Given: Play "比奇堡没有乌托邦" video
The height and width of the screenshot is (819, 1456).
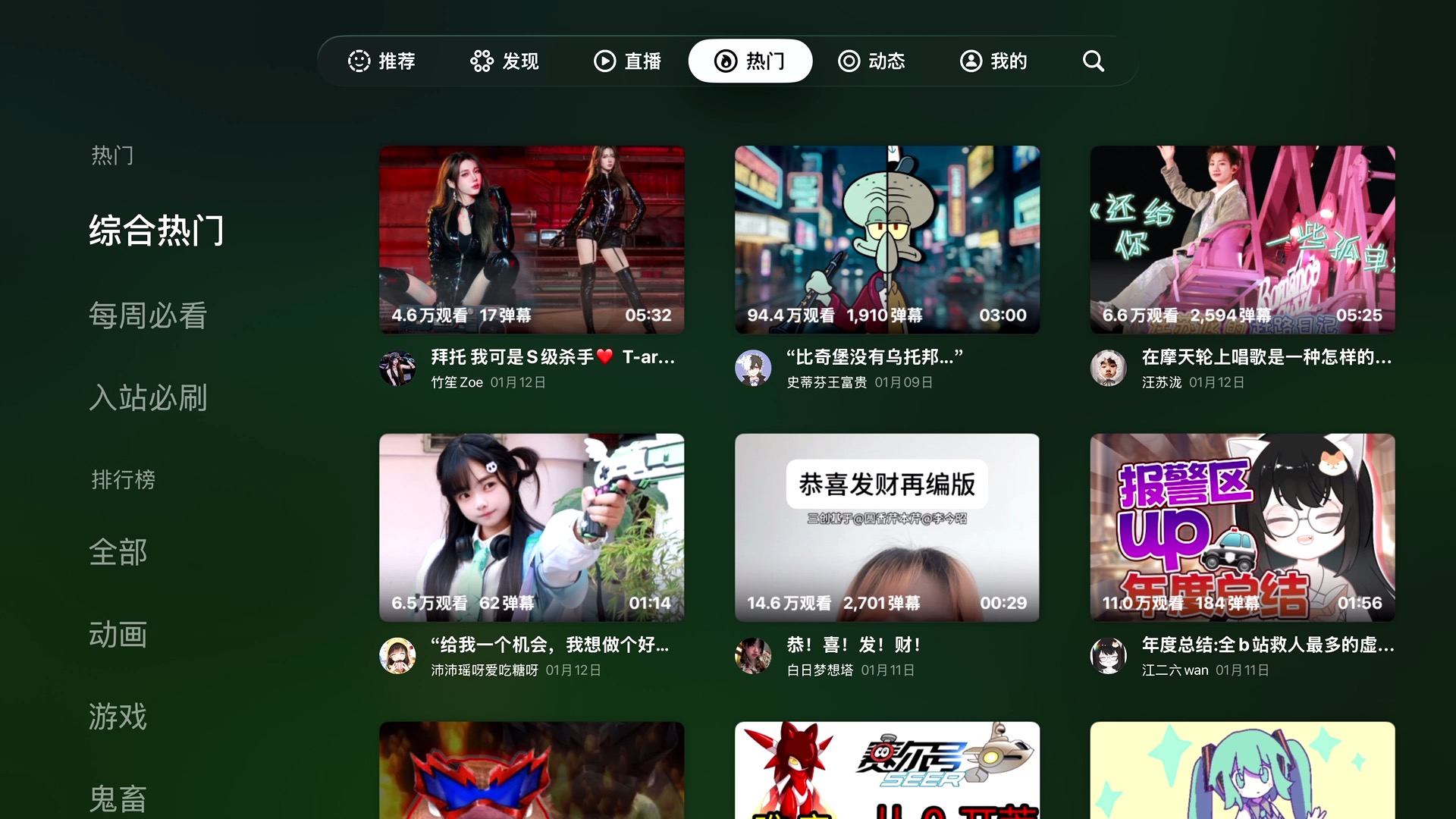Looking at the screenshot, I should tap(886, 240).
